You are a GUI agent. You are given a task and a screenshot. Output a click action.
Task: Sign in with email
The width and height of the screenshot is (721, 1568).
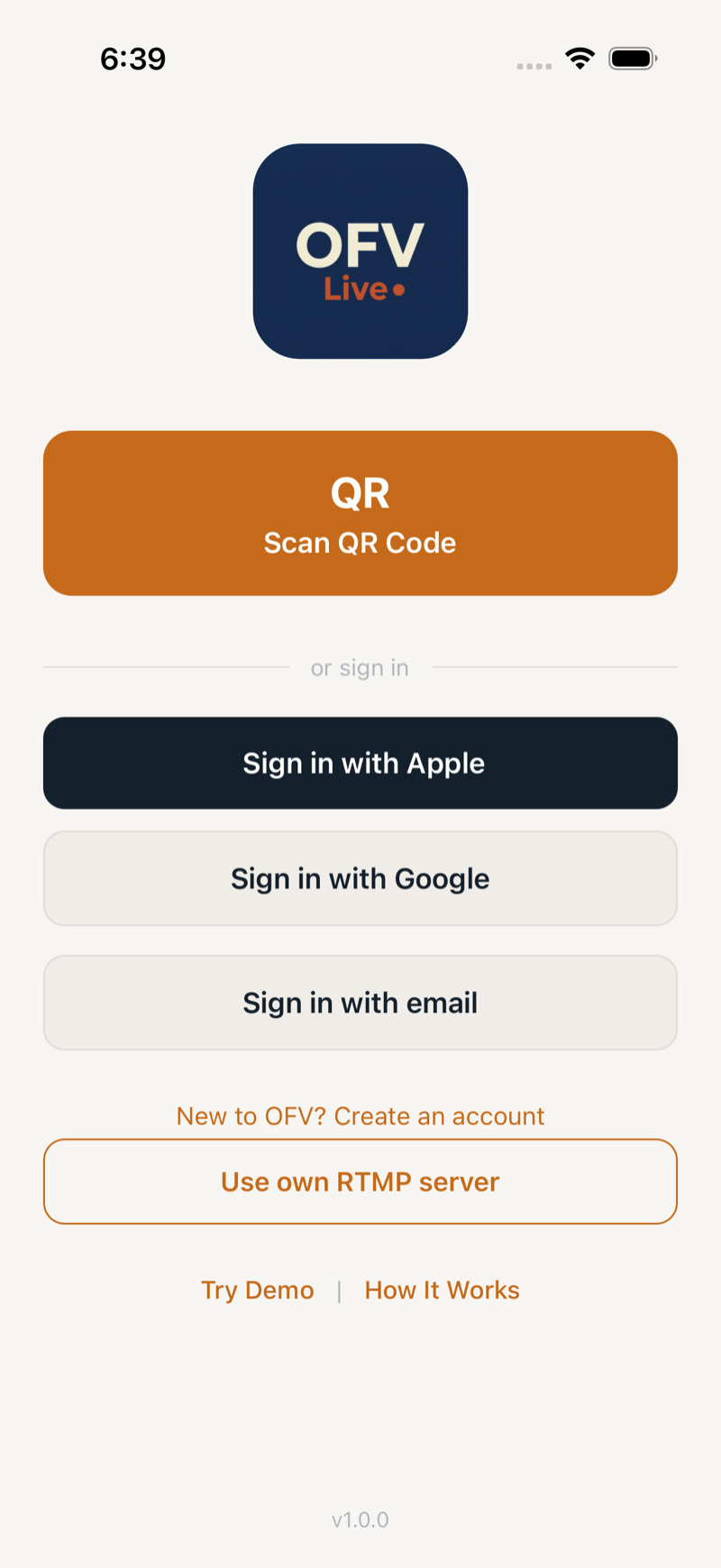point(360,1002)
